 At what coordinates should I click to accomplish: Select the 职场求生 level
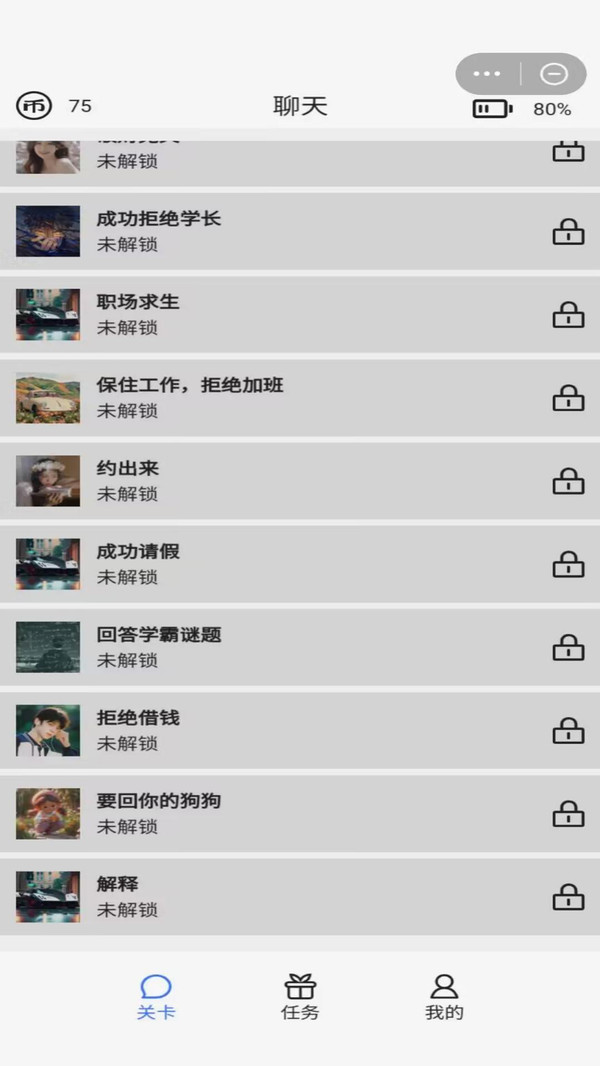click(300, 315)
